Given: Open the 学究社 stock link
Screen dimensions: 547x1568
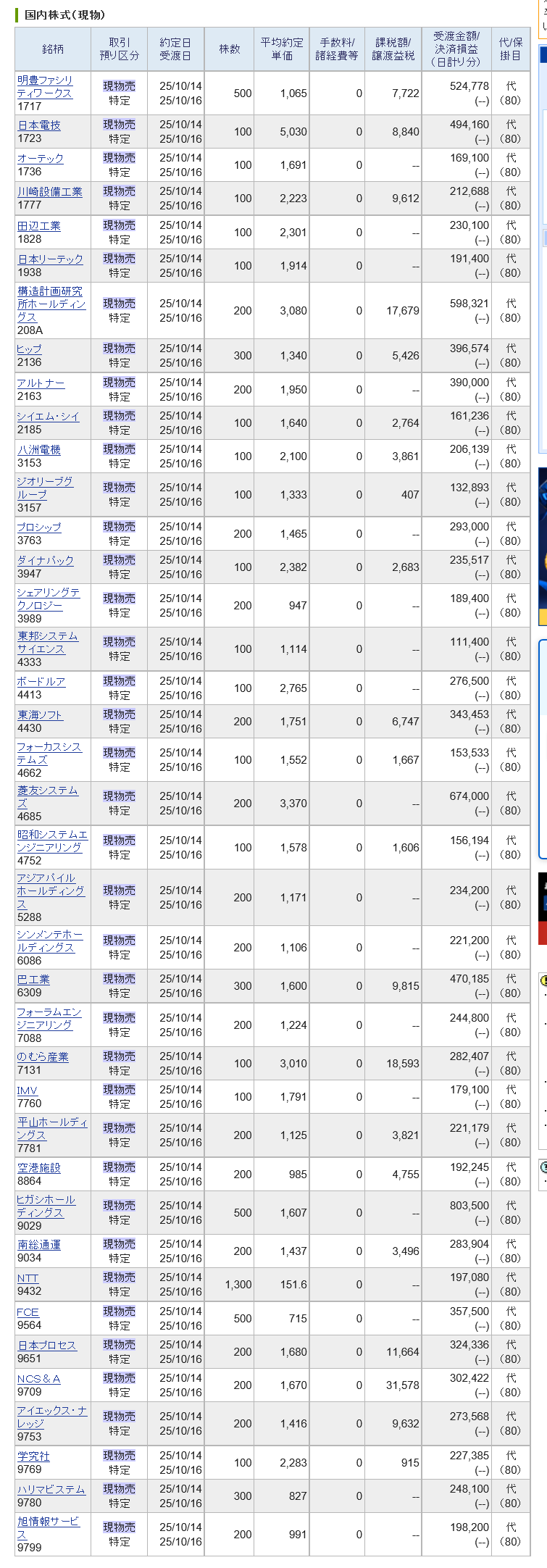Looking at the screenshot, I should coord(34,1456).
